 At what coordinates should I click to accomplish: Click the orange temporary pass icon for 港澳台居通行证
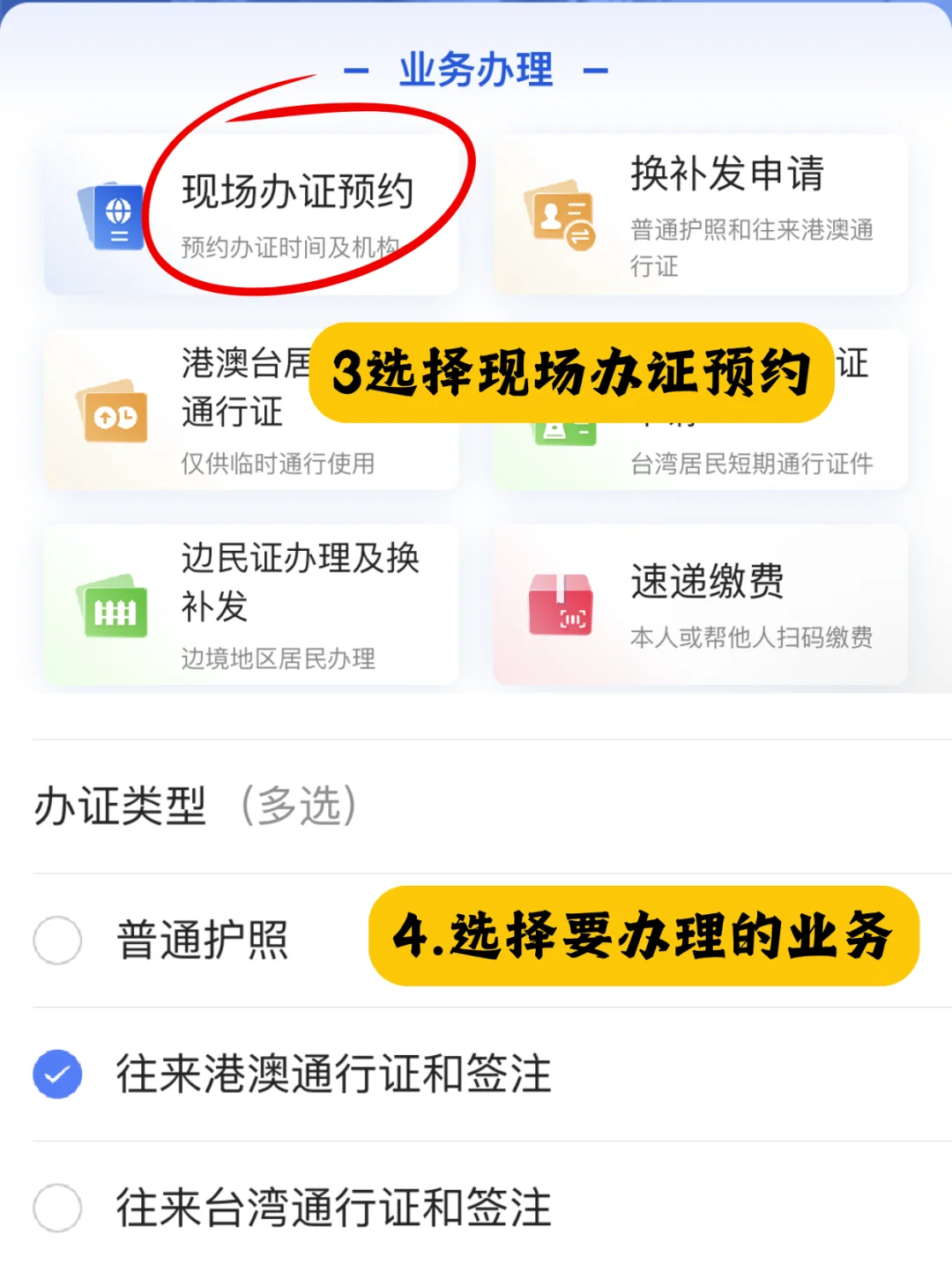click(x=117, y=414)
